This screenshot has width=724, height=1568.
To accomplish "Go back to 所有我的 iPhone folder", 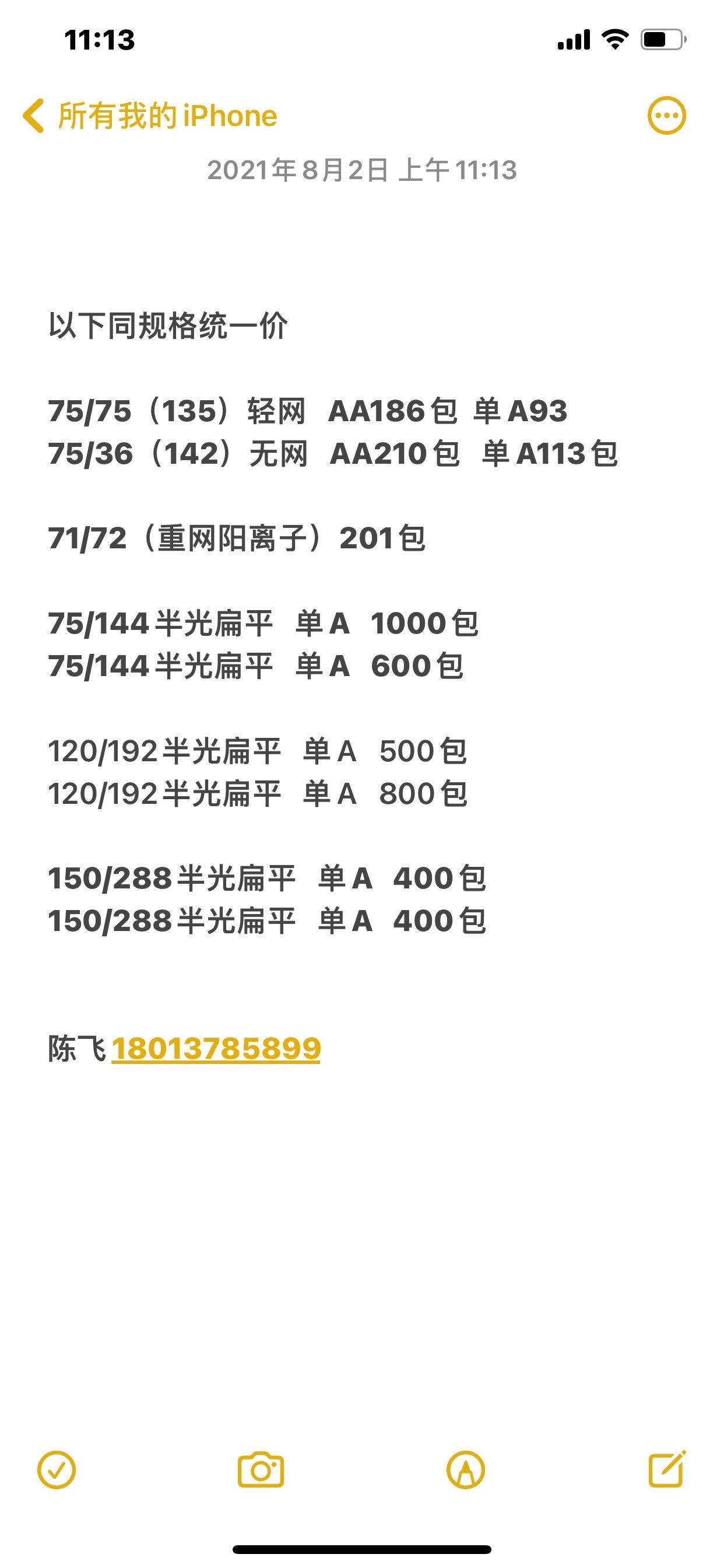I will (x=149, y=116).
